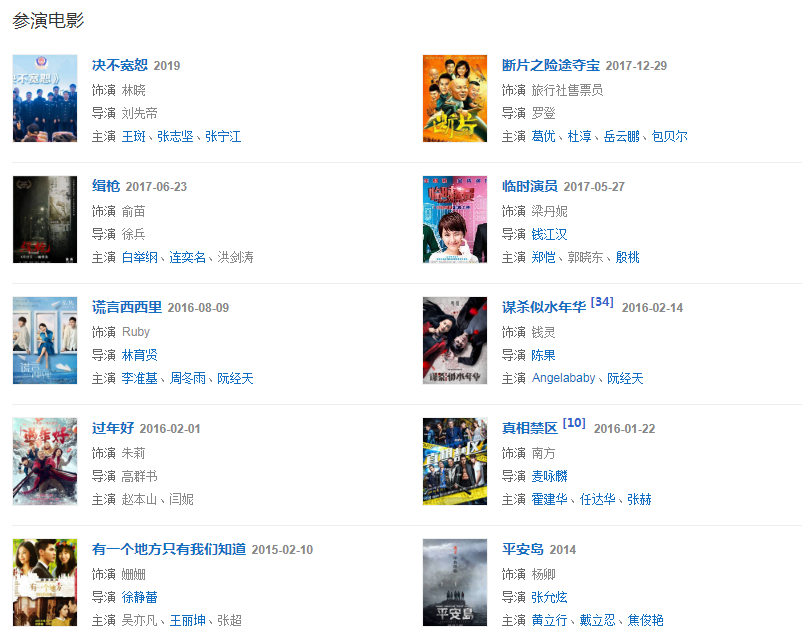Open the 谋杀似水年华 movie title
Screen dimensions: 810x643
tap(543, 308)
